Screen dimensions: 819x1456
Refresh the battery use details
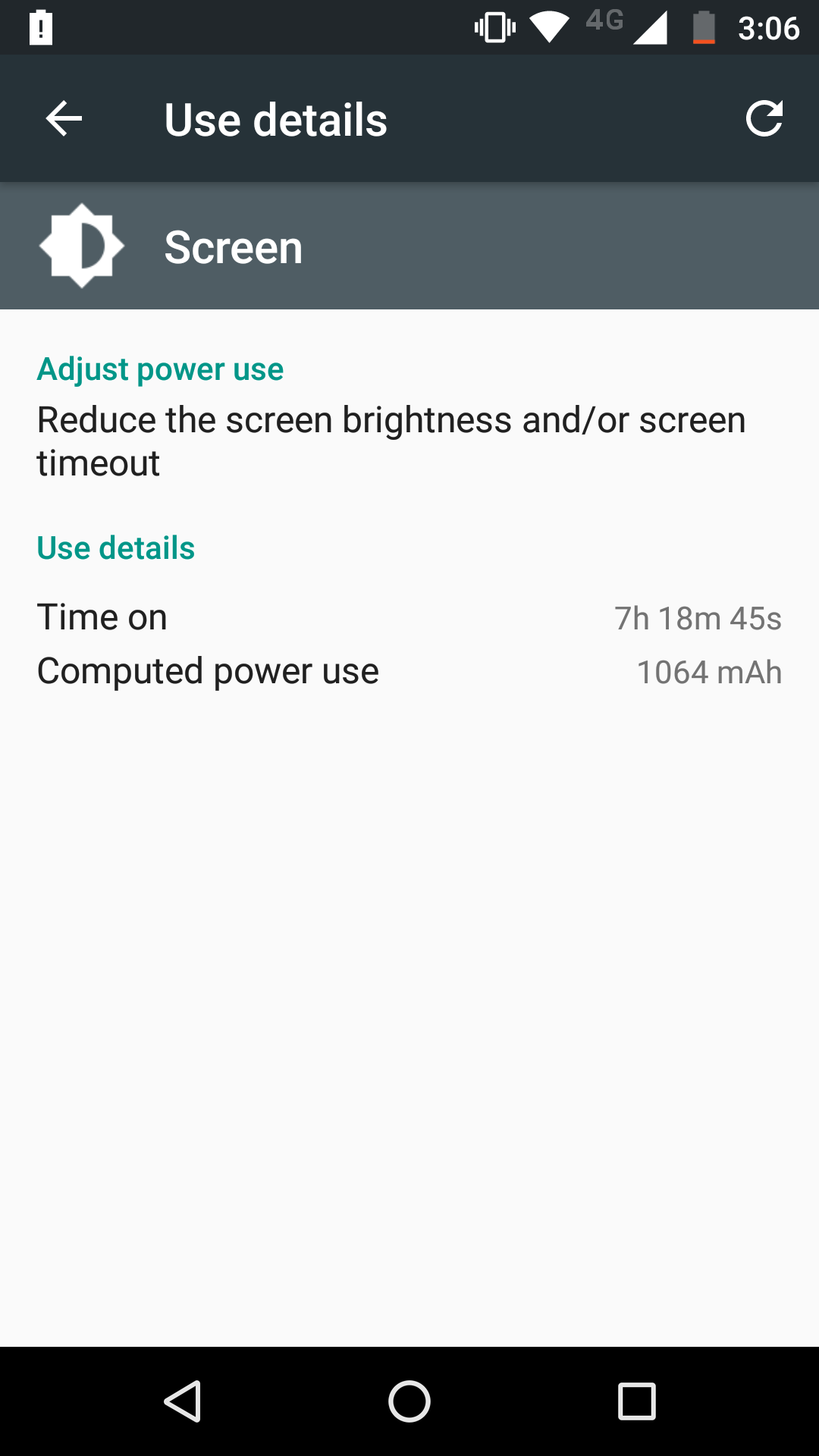coord(764,119)
